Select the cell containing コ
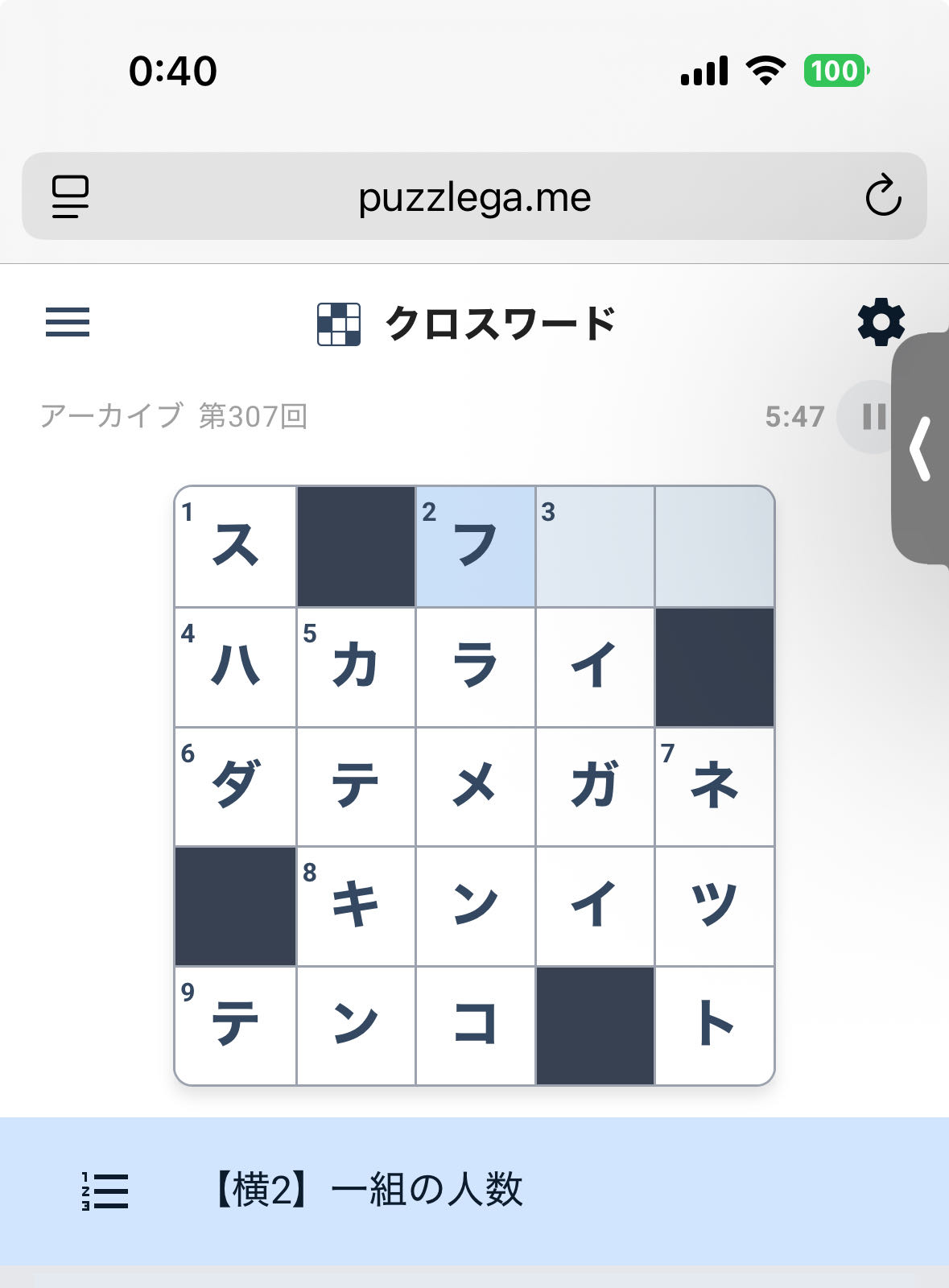949x1288 pixels. click(475, 1026)
